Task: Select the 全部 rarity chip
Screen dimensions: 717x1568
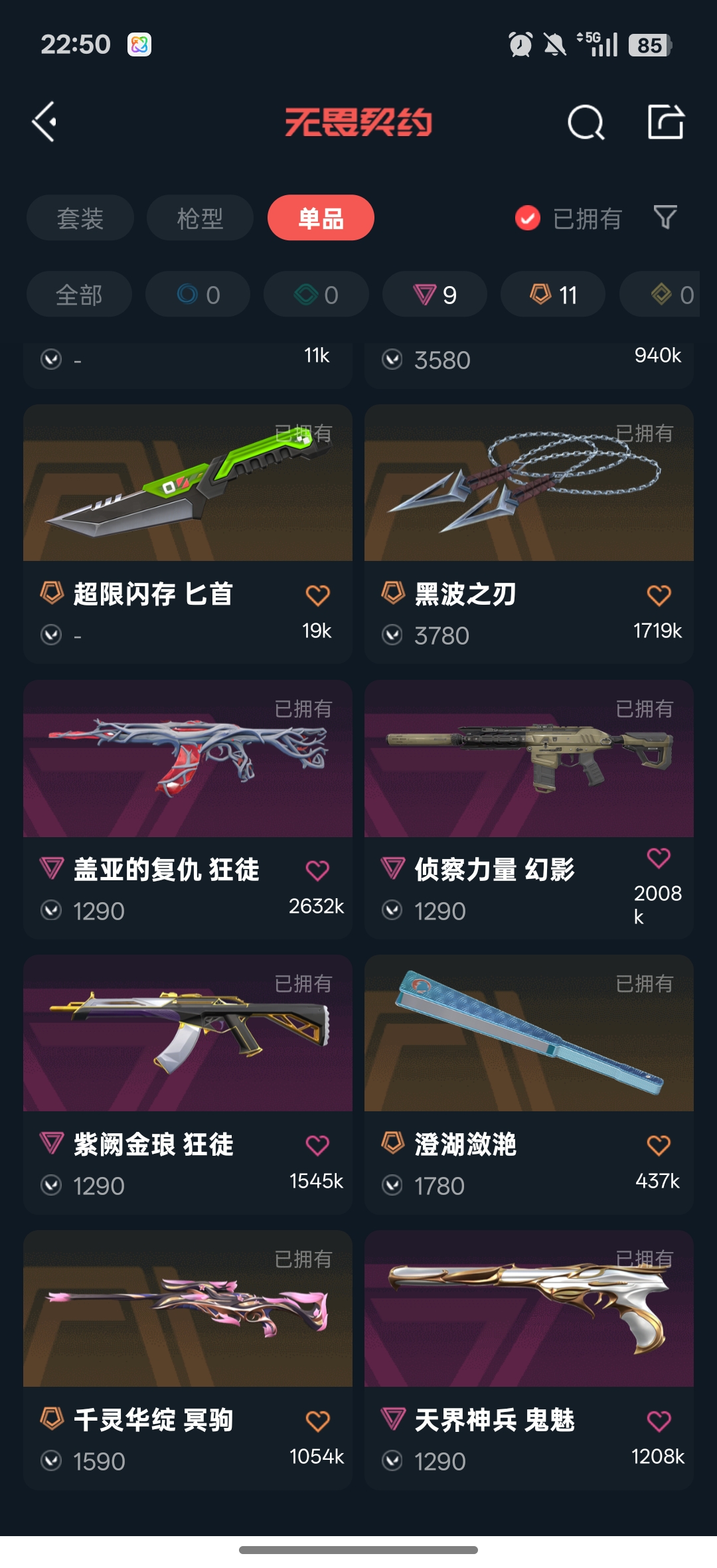Action: 79,295
